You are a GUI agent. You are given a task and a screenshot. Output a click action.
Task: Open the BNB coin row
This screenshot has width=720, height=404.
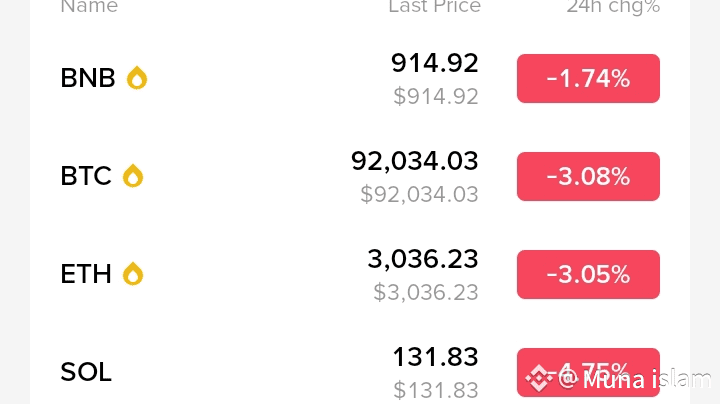[x=88, y=78]
